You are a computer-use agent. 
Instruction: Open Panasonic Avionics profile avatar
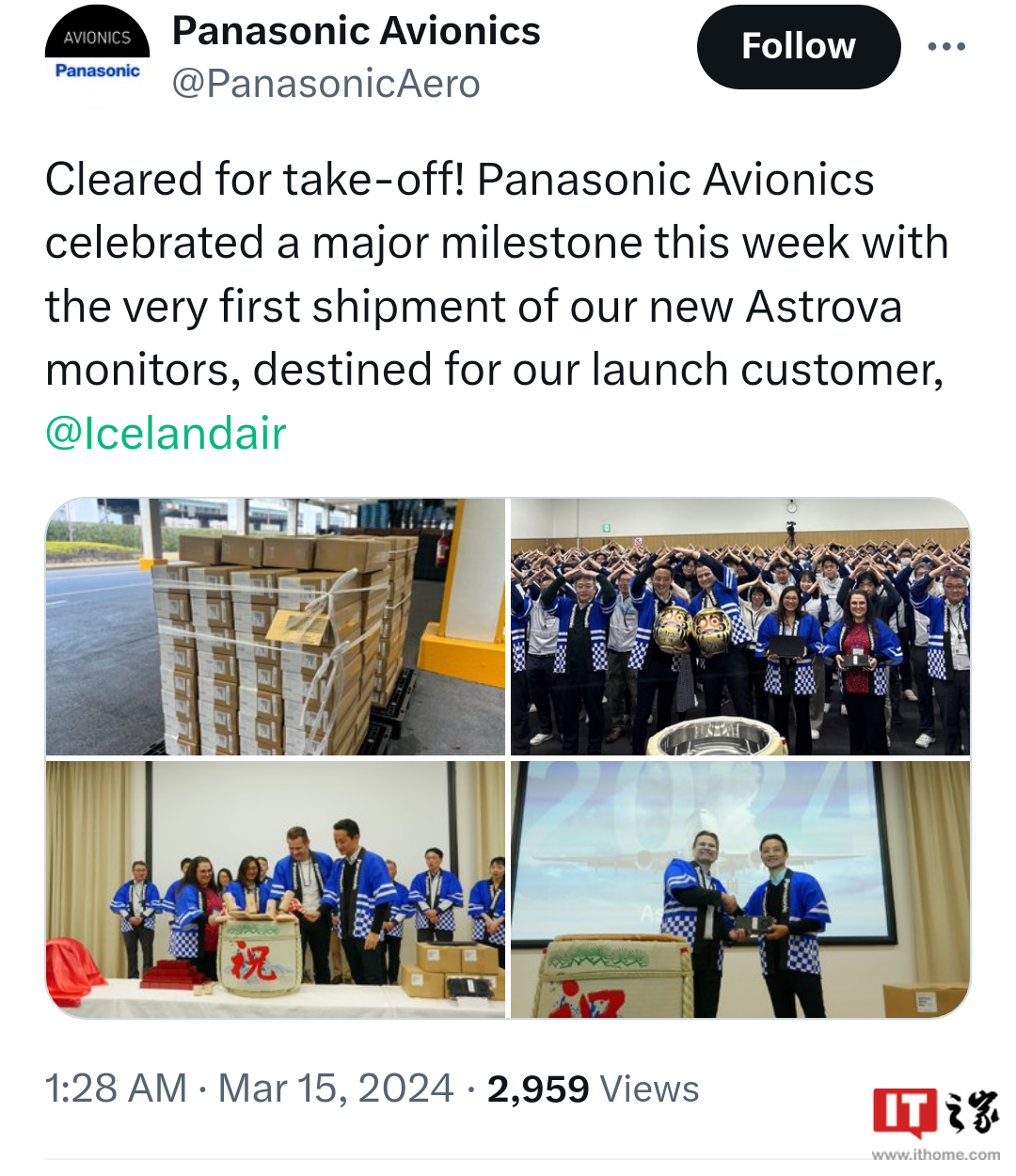click(x=97, y=55)
